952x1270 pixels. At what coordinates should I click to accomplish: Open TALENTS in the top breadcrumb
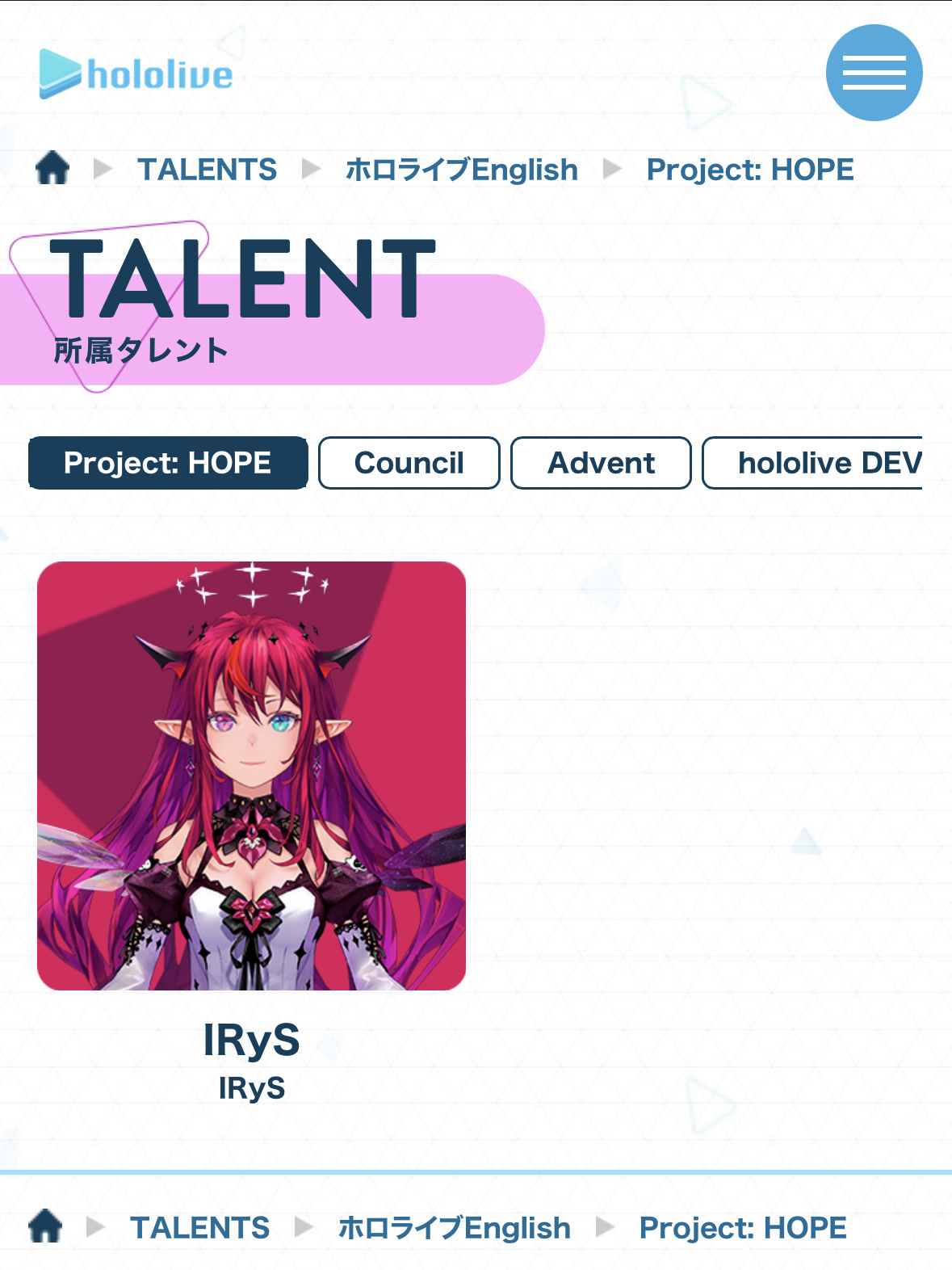207,170
